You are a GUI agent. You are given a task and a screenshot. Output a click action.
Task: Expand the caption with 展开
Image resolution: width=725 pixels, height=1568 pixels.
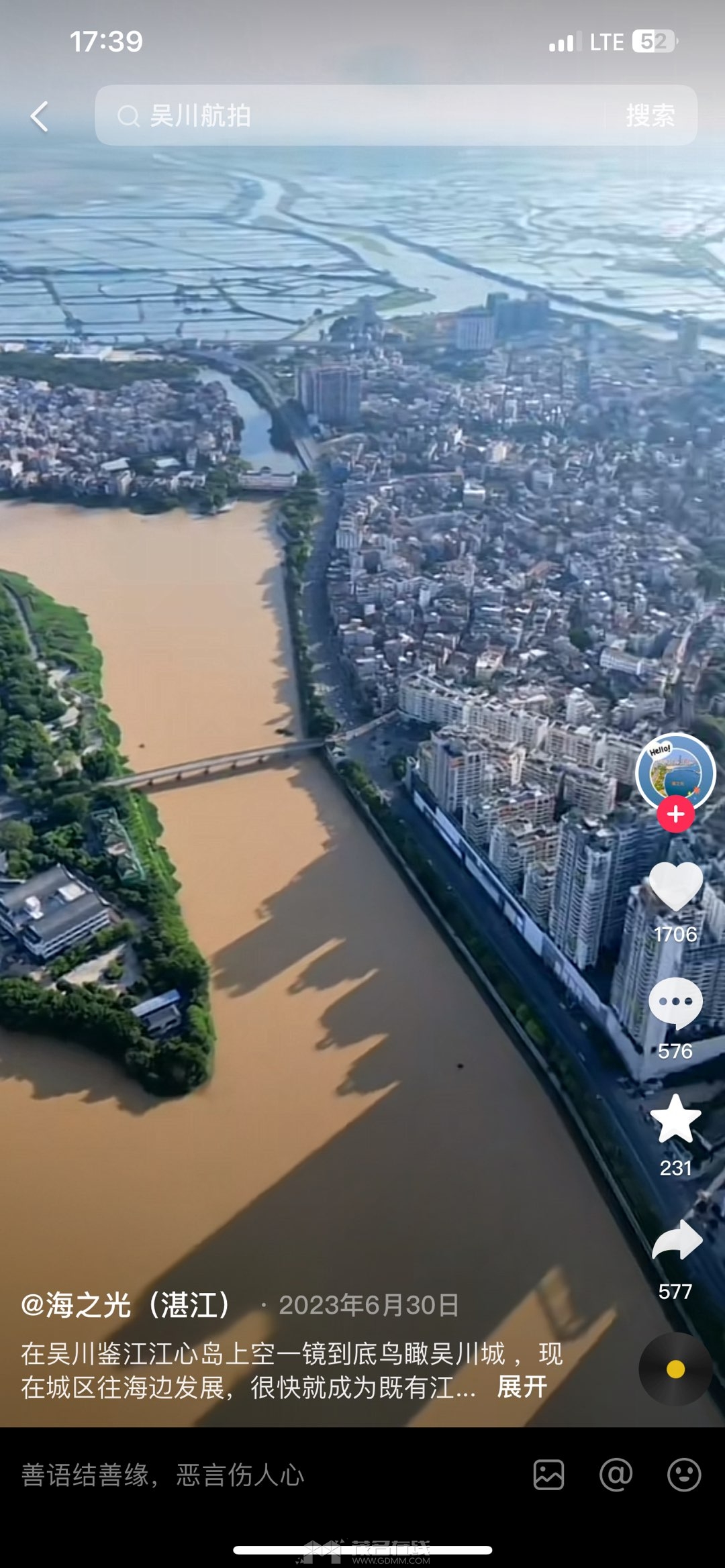click(x=522, y=1387)
